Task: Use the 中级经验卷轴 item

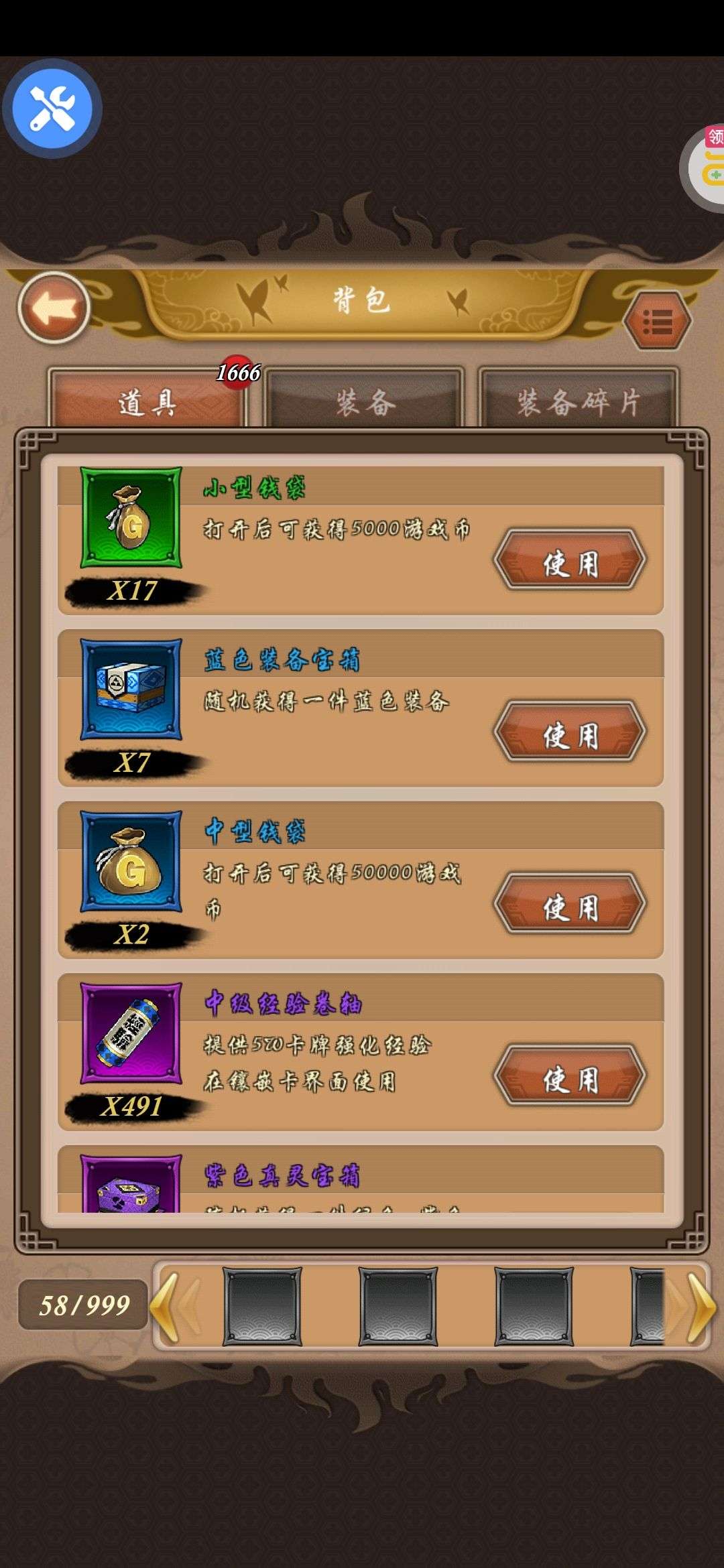Action: 570,1075
